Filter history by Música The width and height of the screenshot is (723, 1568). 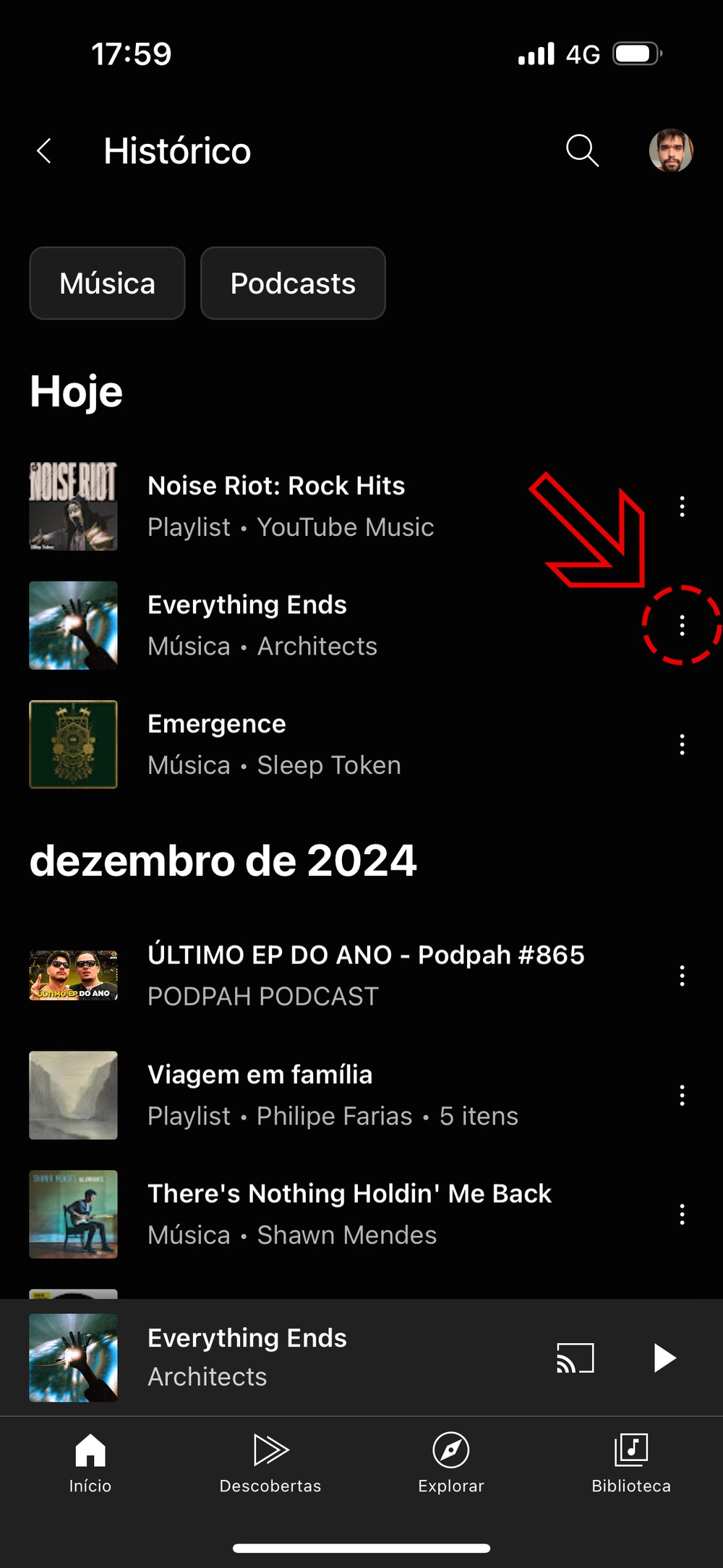point(107,284)
